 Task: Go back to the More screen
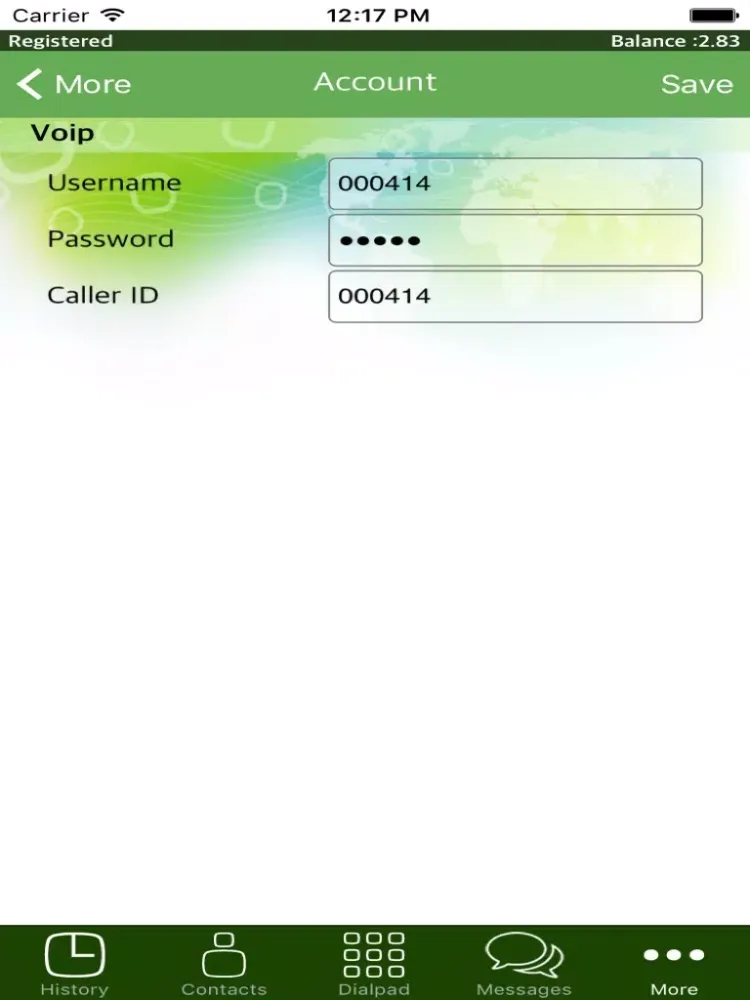coord(73,85)
